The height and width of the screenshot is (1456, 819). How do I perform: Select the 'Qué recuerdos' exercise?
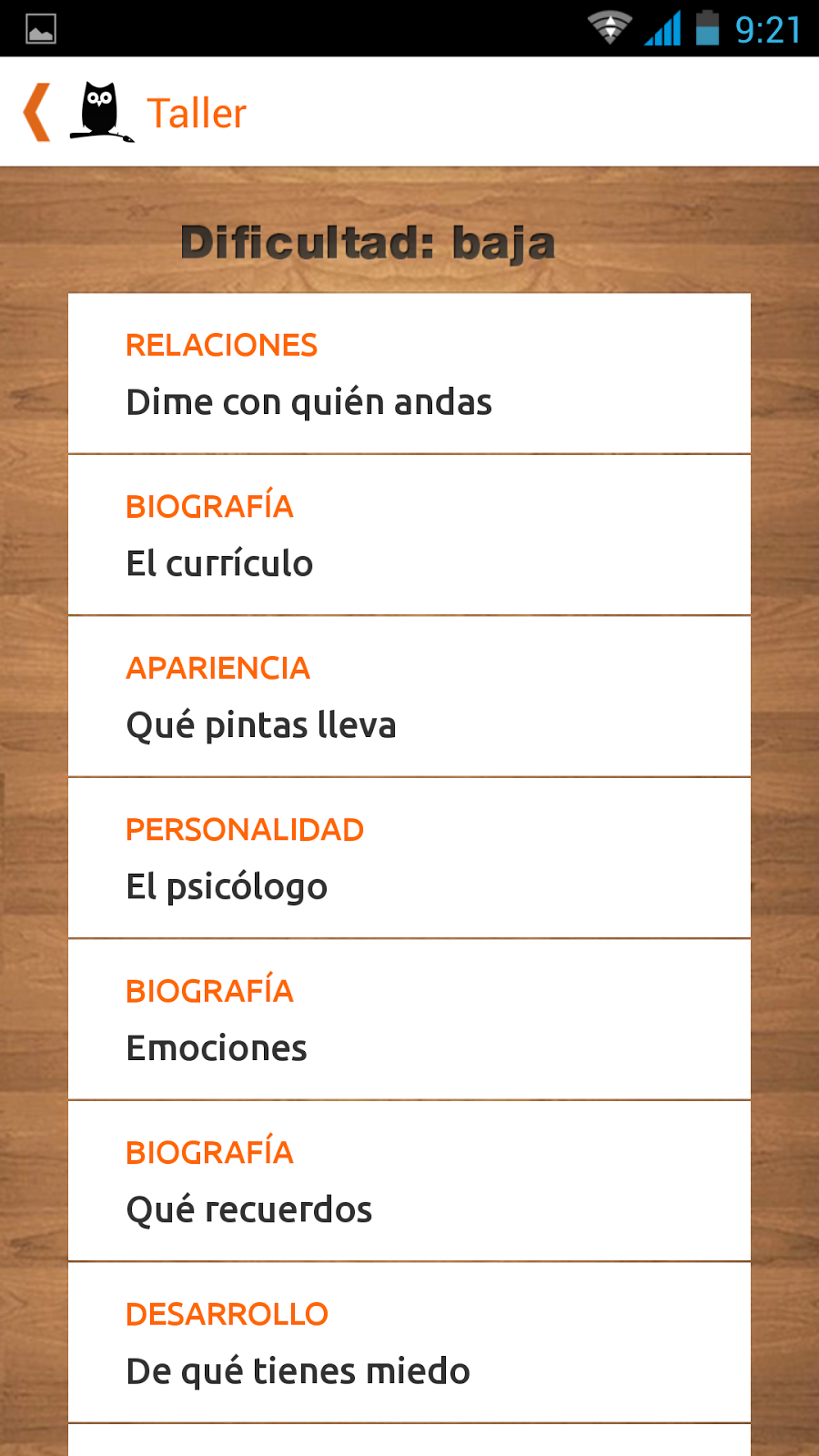tap(409, 1181)
